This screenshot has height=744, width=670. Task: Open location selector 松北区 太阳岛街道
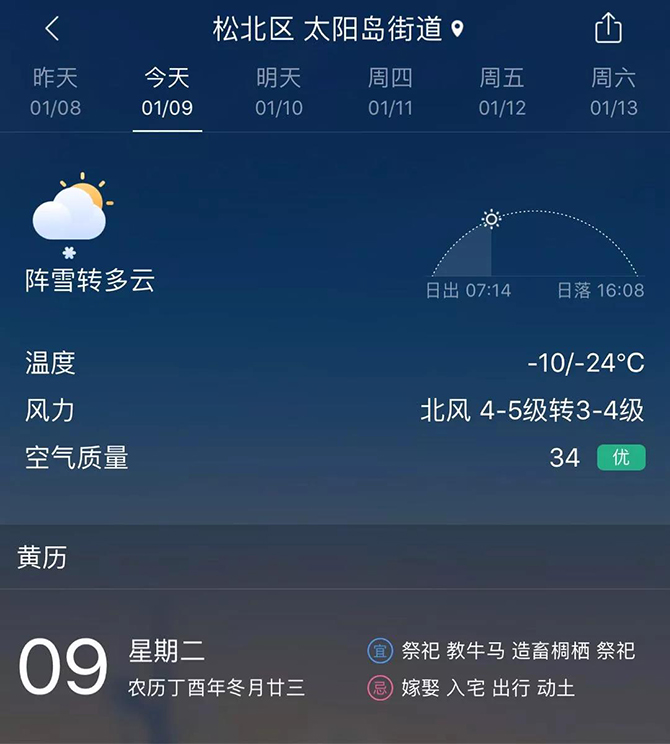[338, 29]
